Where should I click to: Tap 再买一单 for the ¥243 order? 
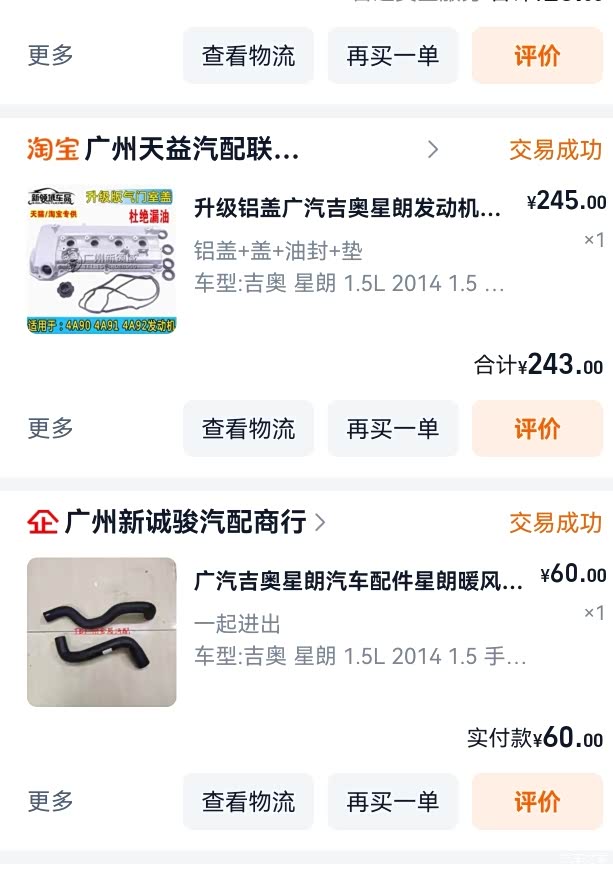point(393,429)
